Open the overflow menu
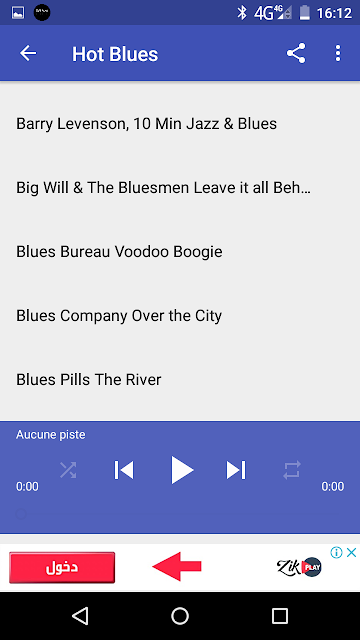360x640 pixels. pos(338,53)
